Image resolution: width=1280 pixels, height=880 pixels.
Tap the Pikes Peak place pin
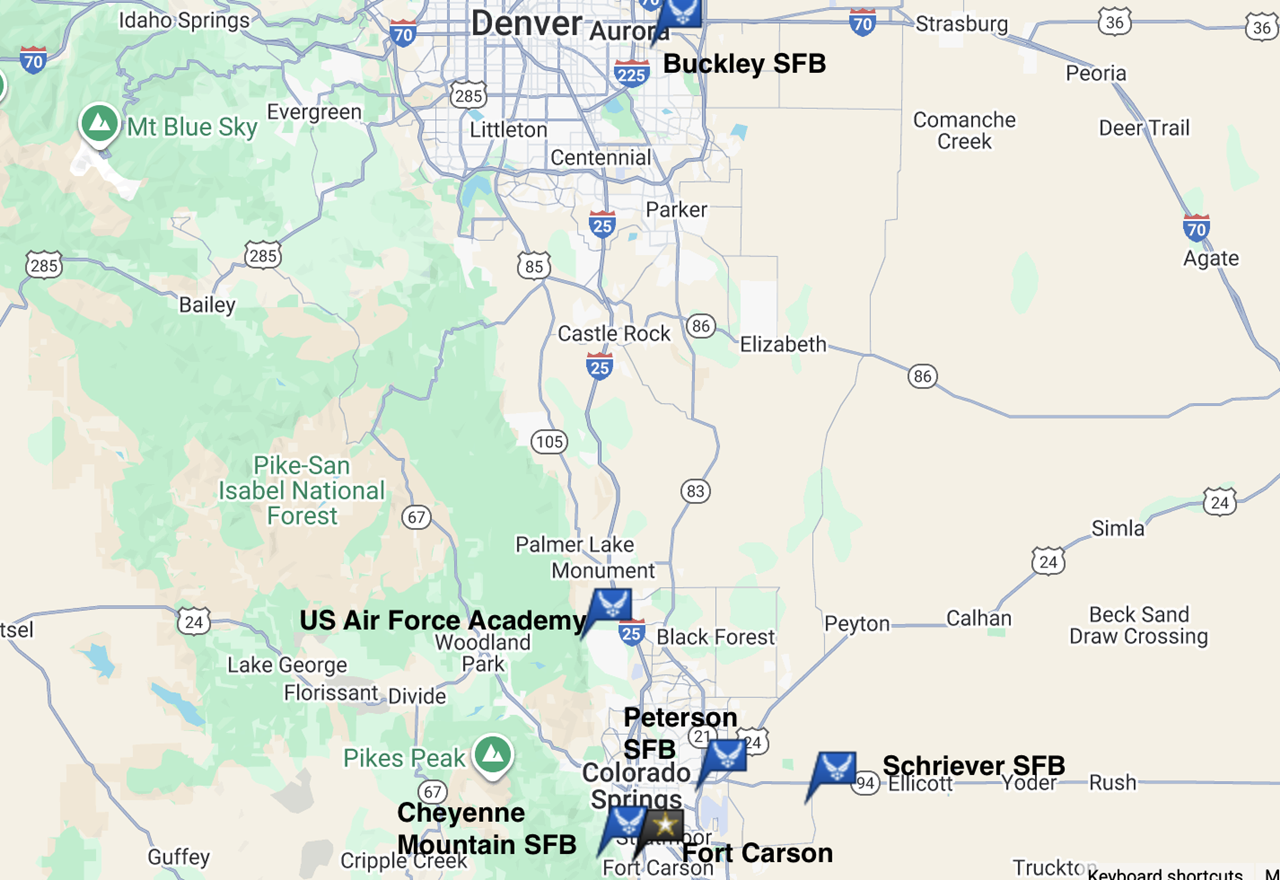tap(491, 756)
